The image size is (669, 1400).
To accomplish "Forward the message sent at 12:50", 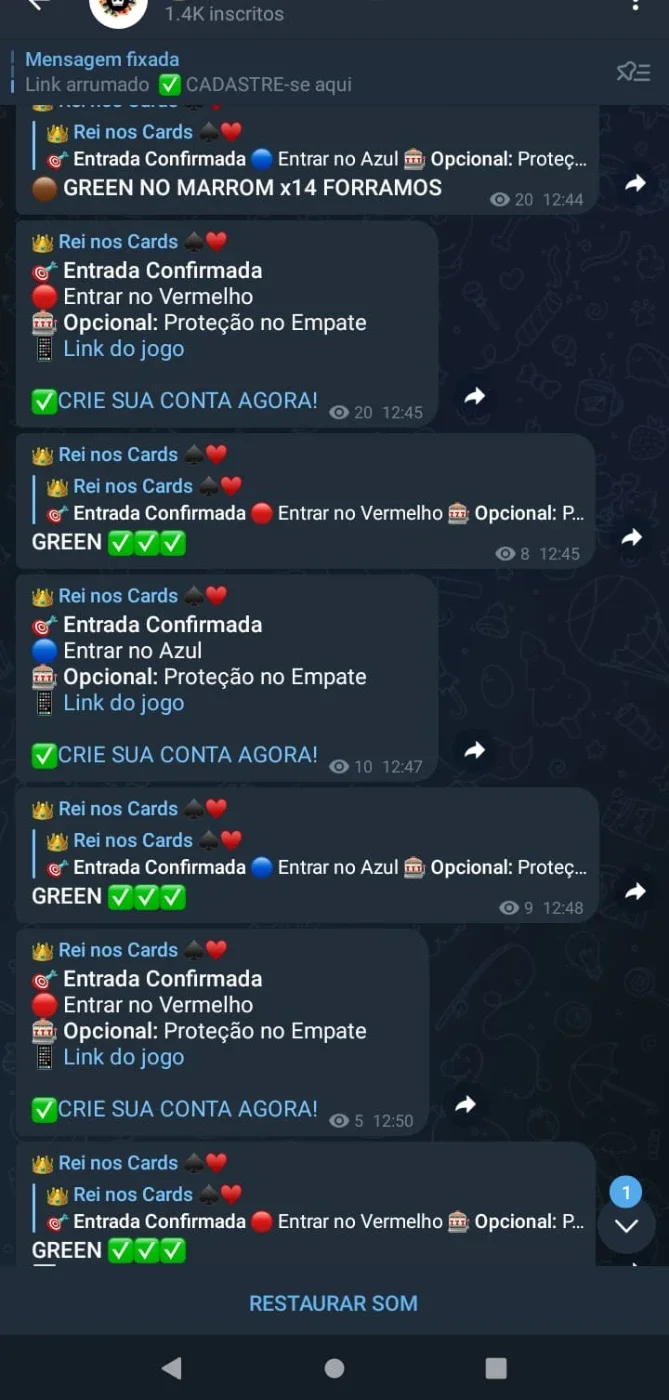I will click(x=465, y=1104).
